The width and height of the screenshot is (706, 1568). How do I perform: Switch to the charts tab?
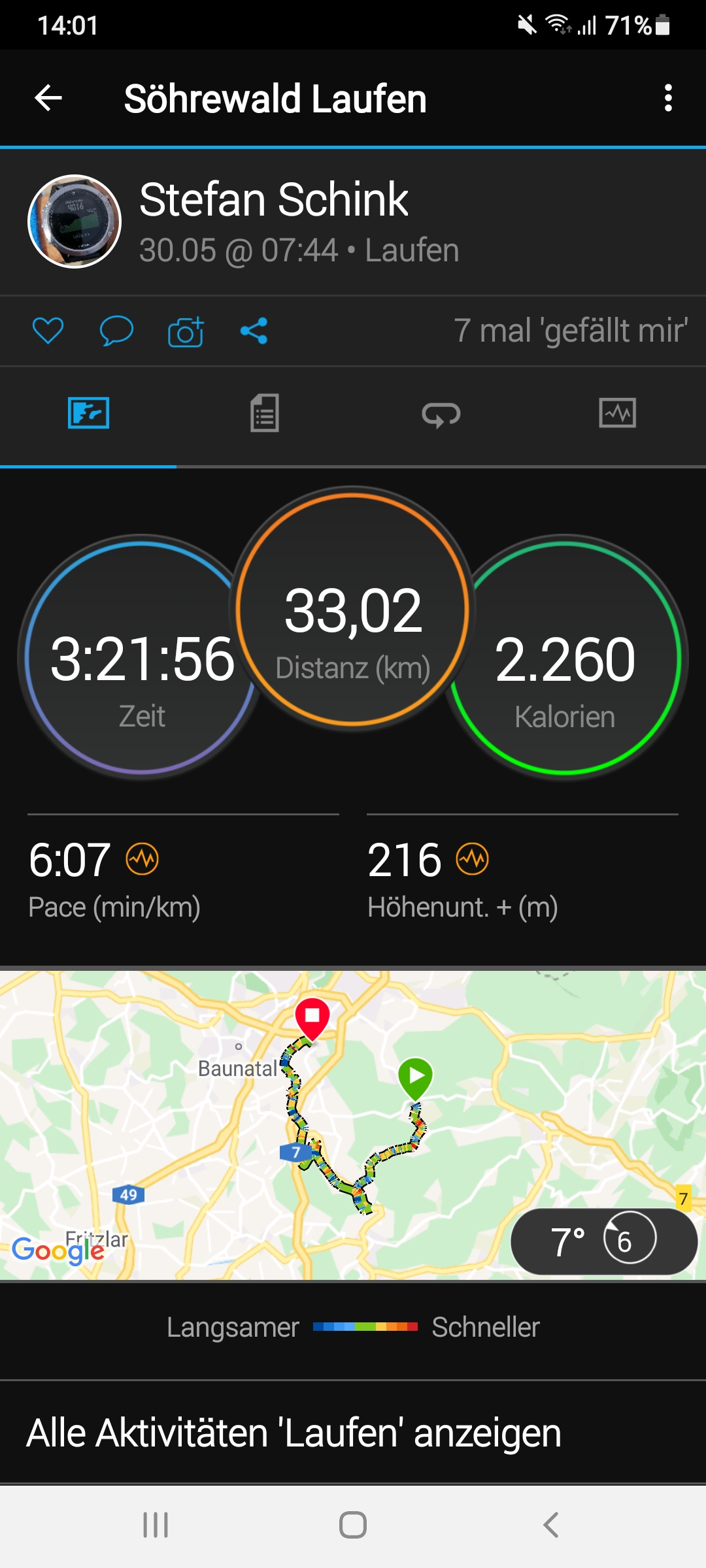tap(617, 413)
